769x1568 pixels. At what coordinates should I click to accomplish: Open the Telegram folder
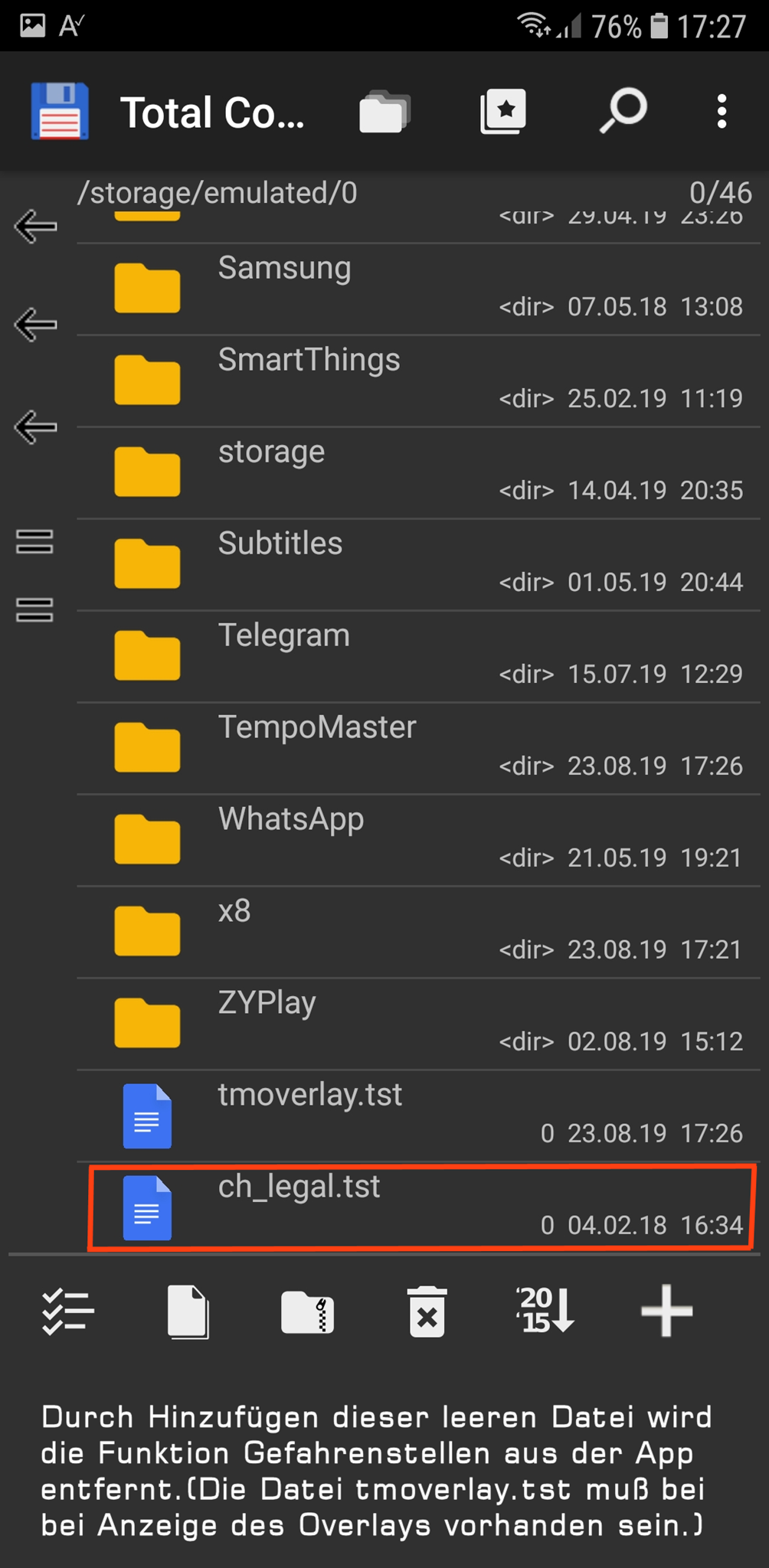[x=418, y=656]
